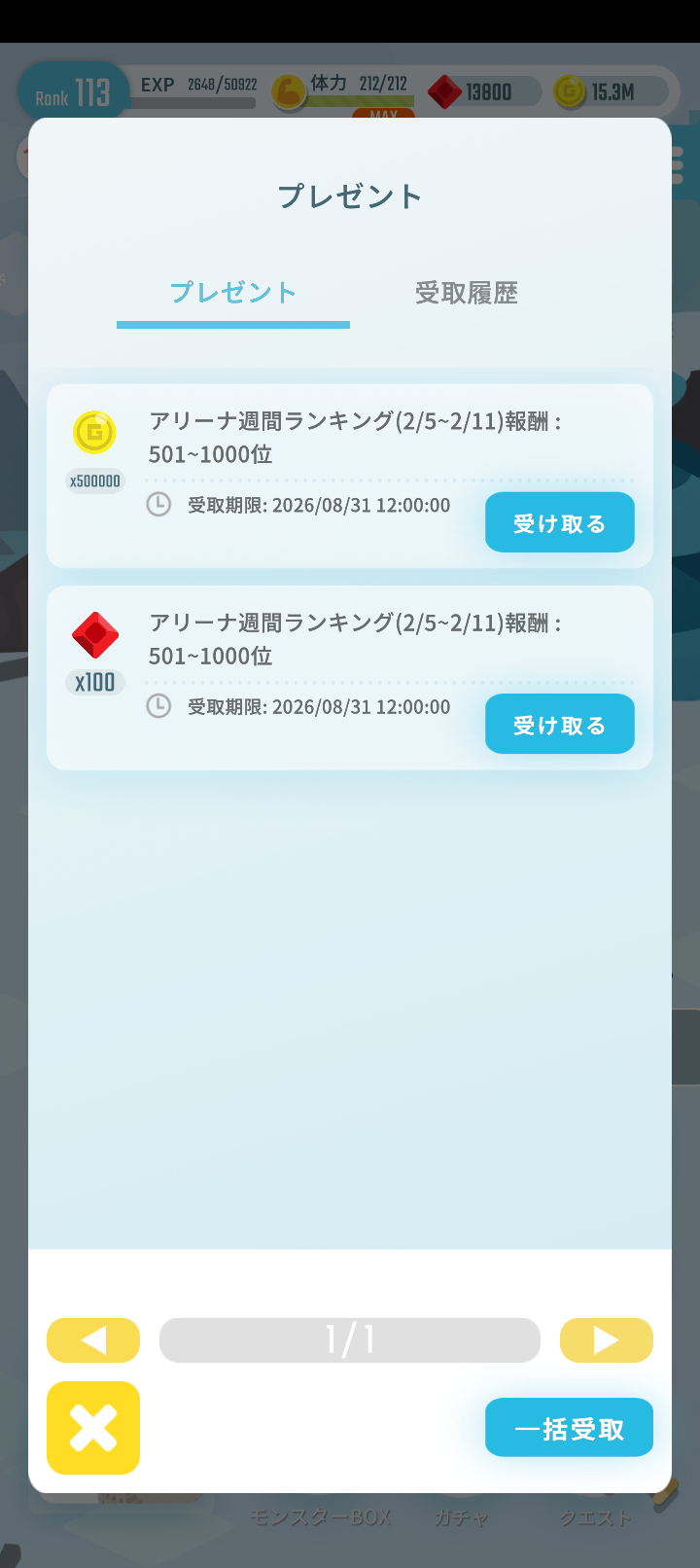Tap the ガチャ icon in the bottom bar
This screenshot has width=700, height=1568.
[x=460, y=1517]
